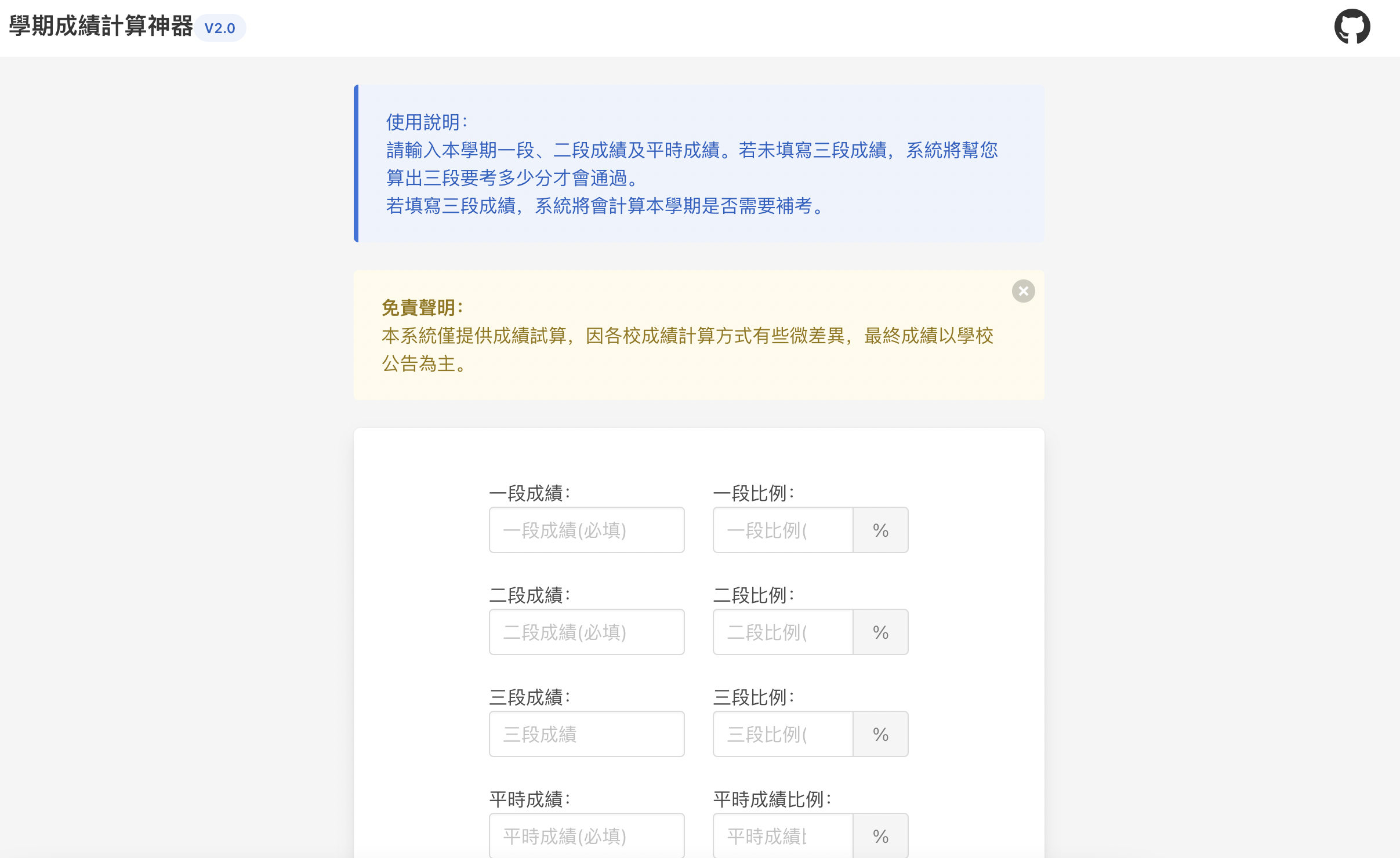Select the 二段比例 percentage field
This screenshot has height=858, width=1400.
[x=782, y=632]
